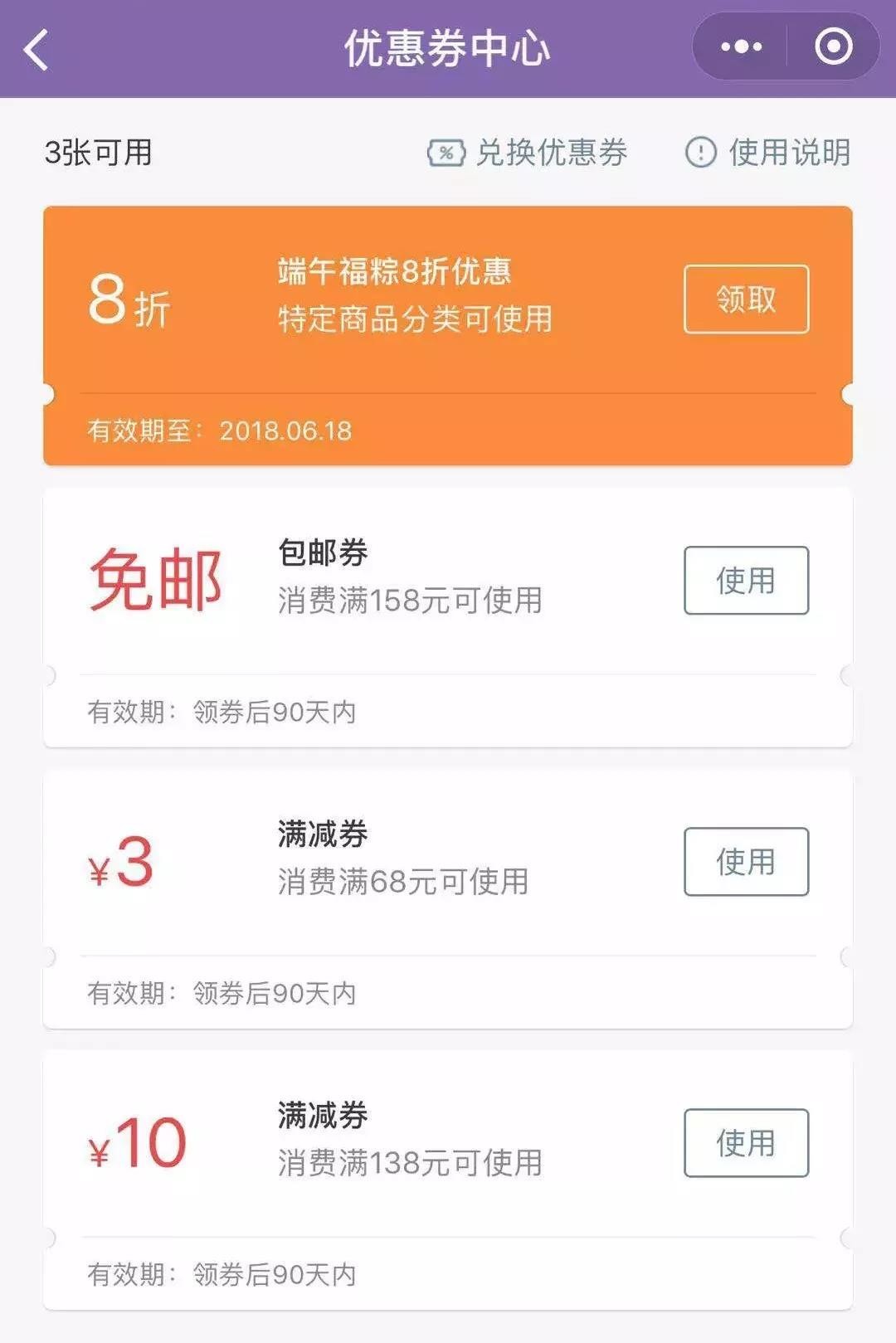Go back using the top-left arrow

pyautogui.click(x=37, y=50)
